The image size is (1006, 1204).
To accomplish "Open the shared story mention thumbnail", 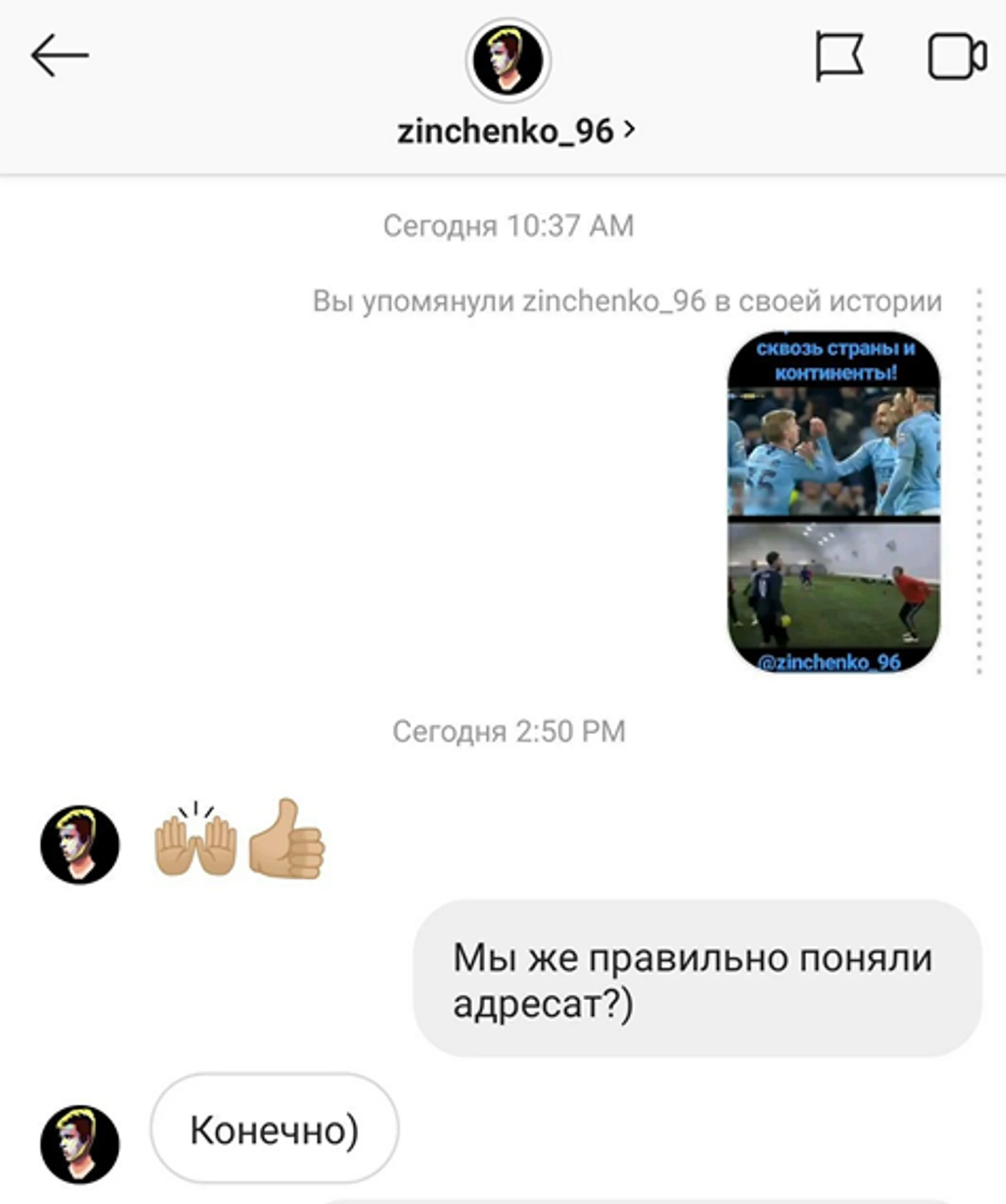I will pyautogui.click(x=834, y=501).
